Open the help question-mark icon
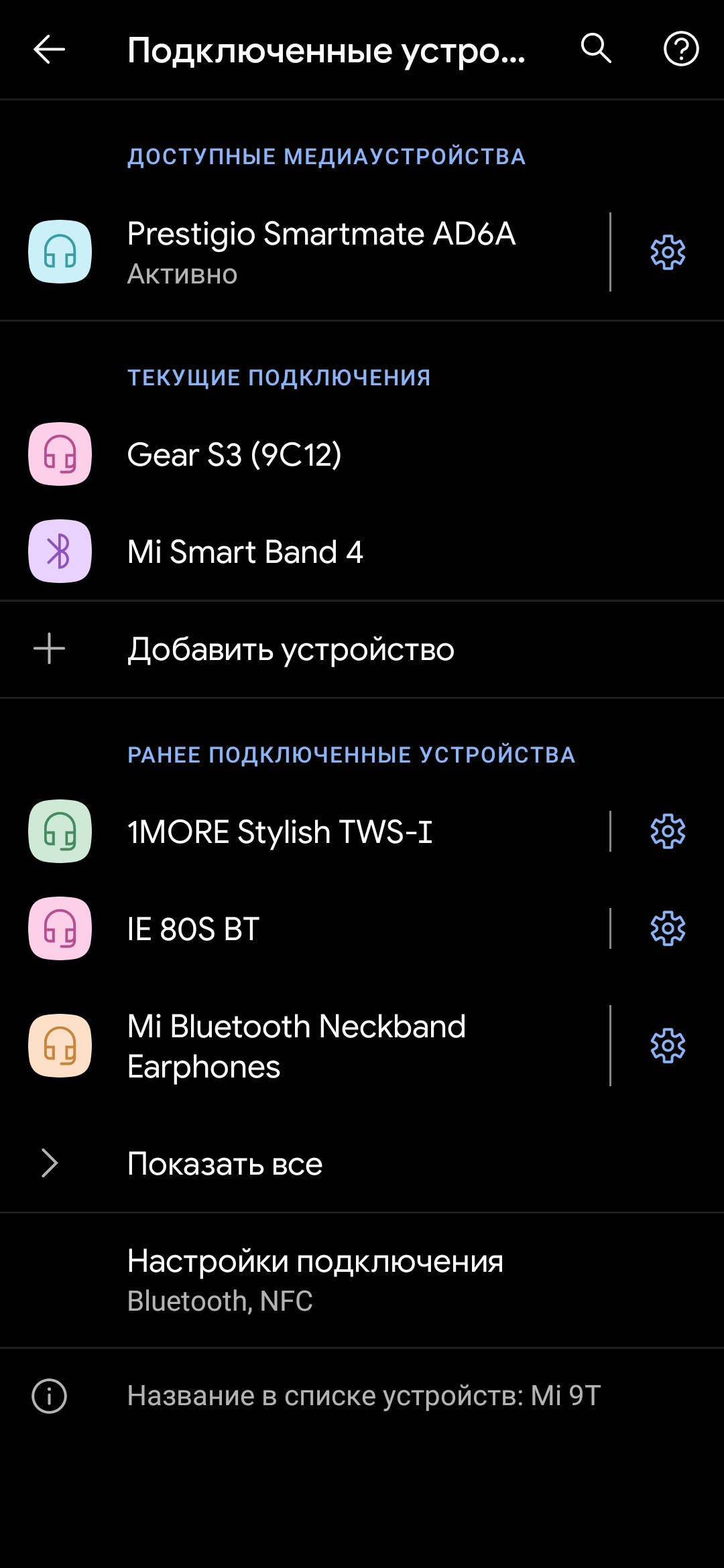724x1568 pixels. [x=681, y=49]
